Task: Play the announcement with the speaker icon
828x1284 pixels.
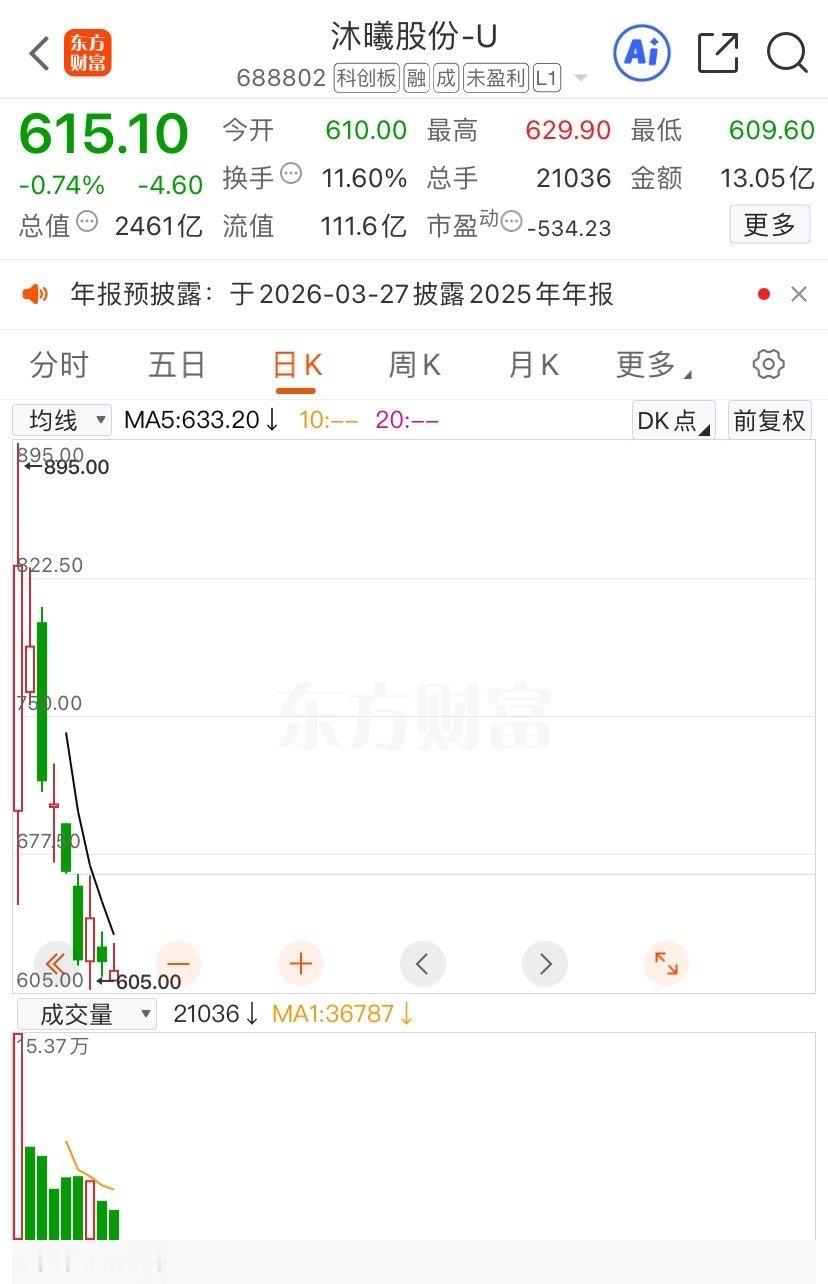Action: (36, 294)
